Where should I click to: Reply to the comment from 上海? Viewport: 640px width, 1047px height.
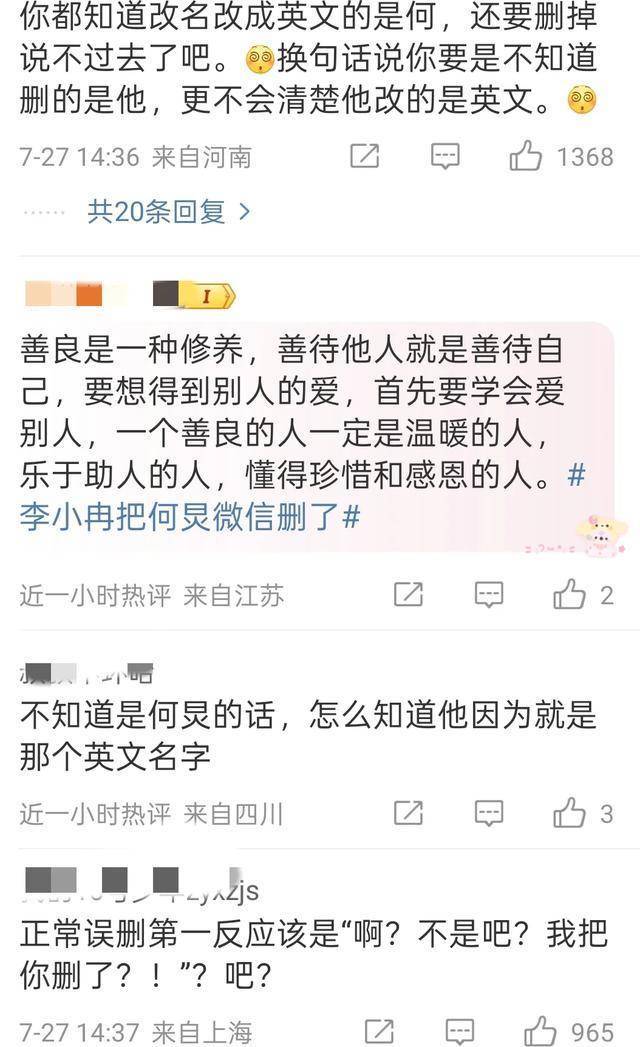(460, 1030)
